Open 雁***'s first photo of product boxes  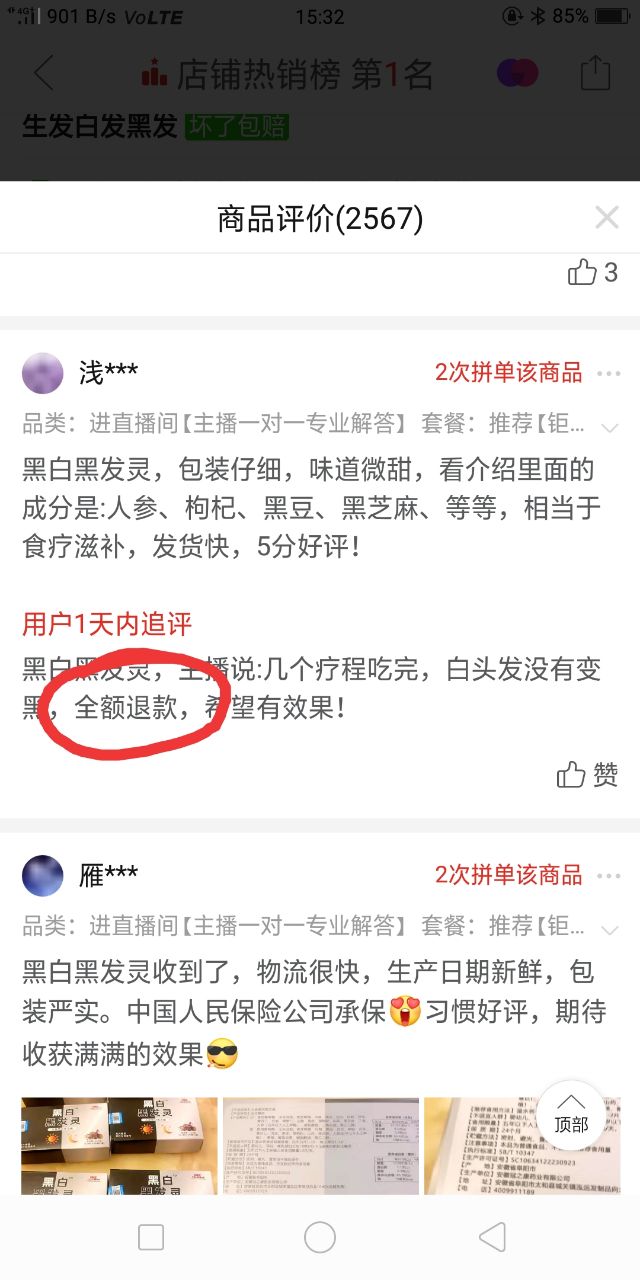coord(119,1145)
